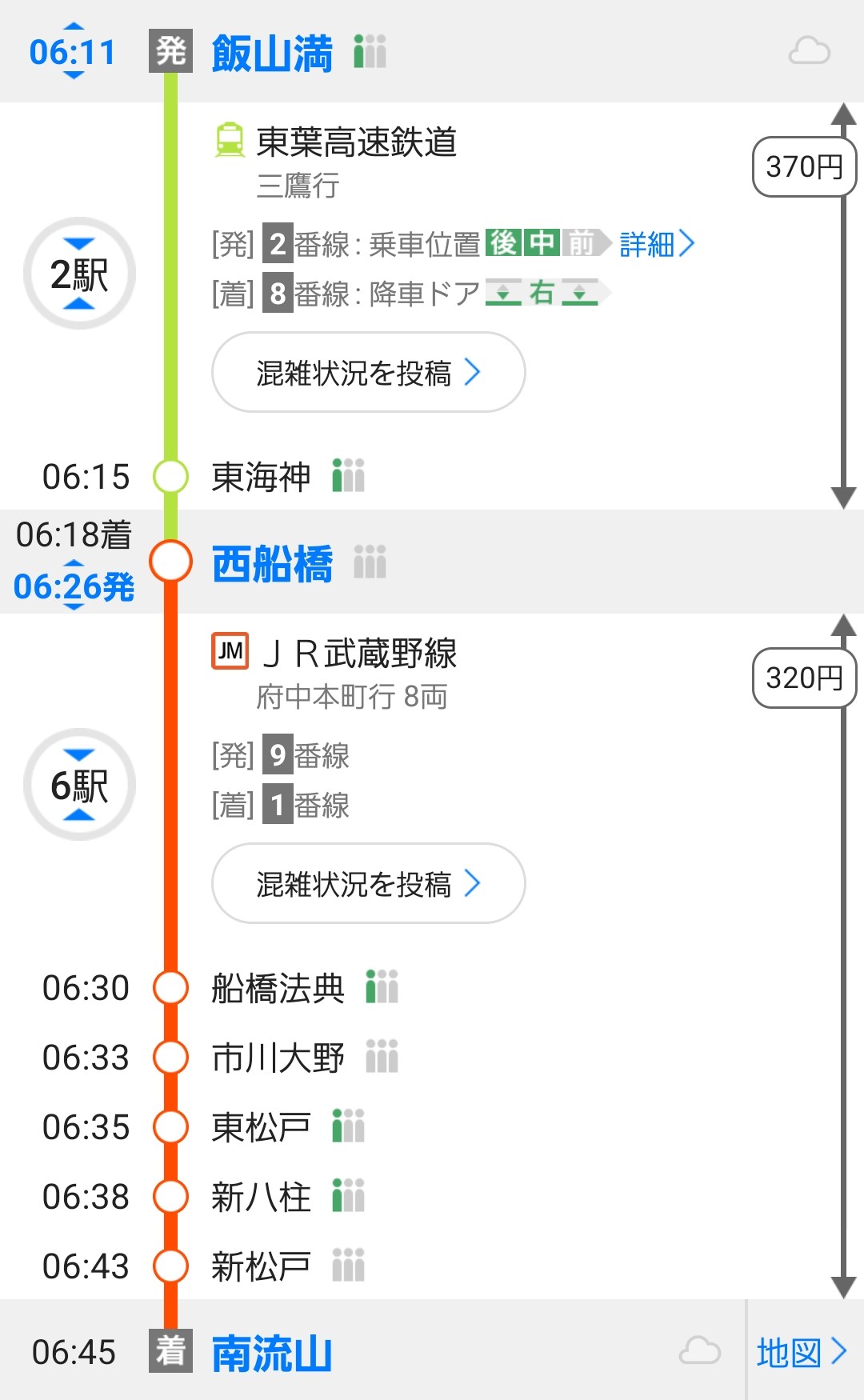Open station info for 飯山満
Image resolution: width=864 pixels, height=1400 pixels.
coord(272,53)
